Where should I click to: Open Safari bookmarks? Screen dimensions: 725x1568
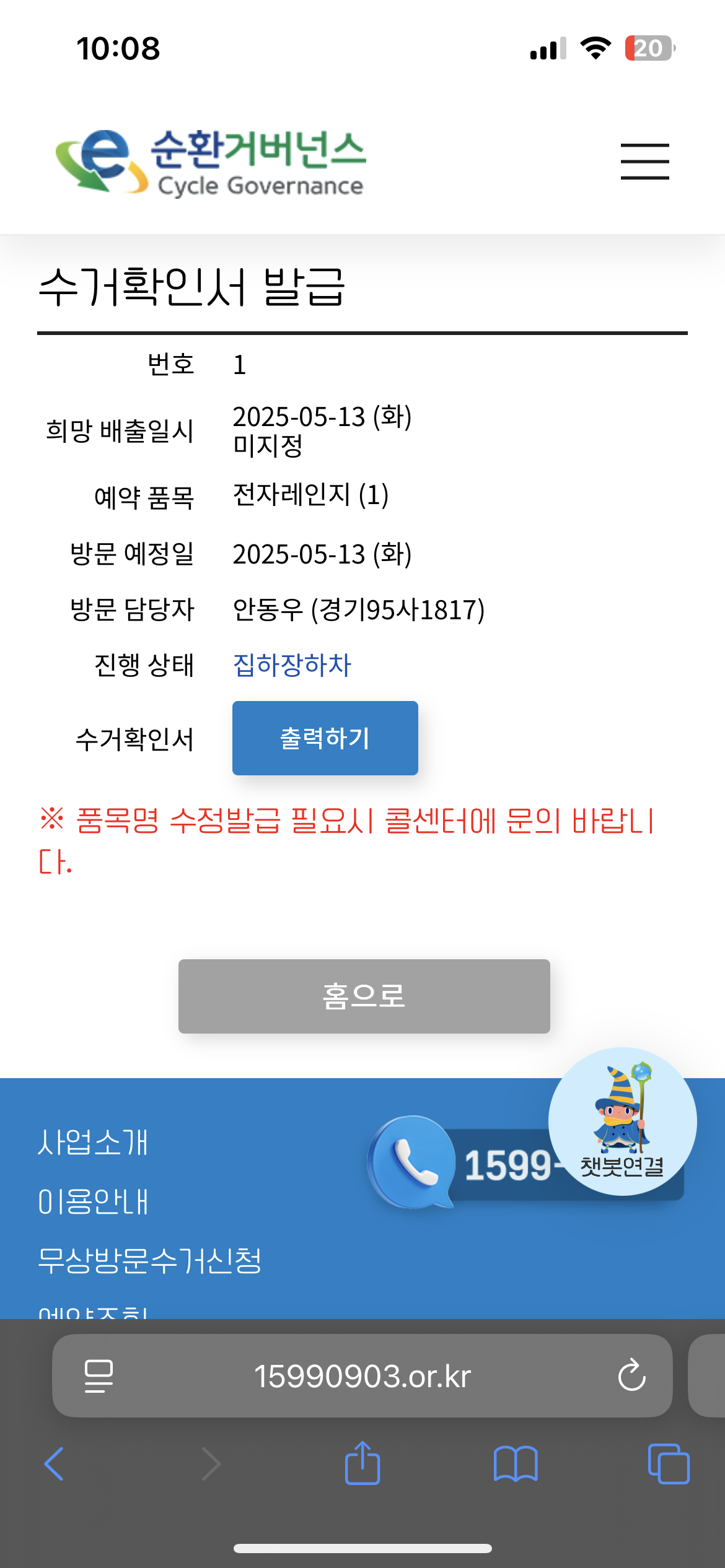pos(516,1464)
